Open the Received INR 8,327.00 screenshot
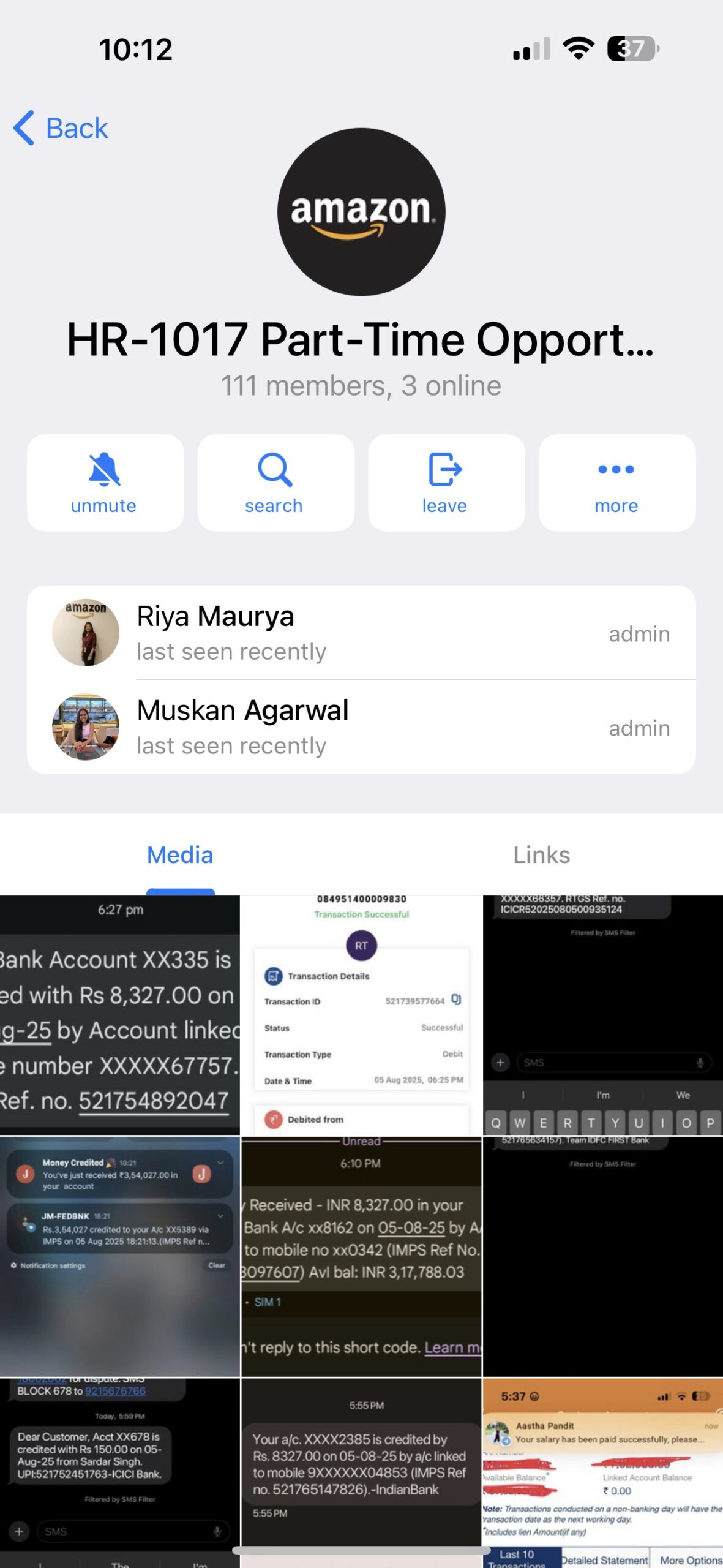Screen dimensions: 723x1568 pos(361,1256)
